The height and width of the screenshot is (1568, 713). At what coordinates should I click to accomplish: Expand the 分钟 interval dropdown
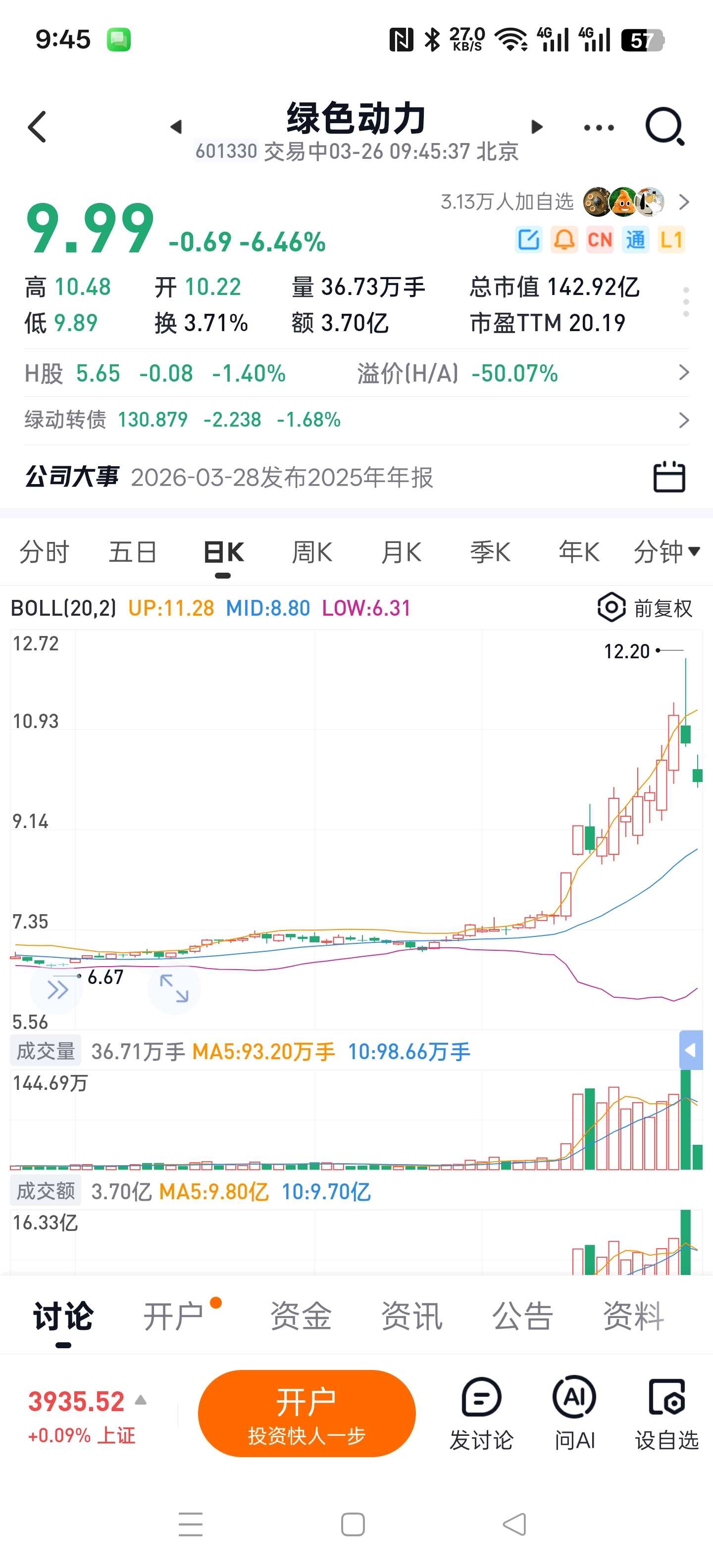(666, 552)
